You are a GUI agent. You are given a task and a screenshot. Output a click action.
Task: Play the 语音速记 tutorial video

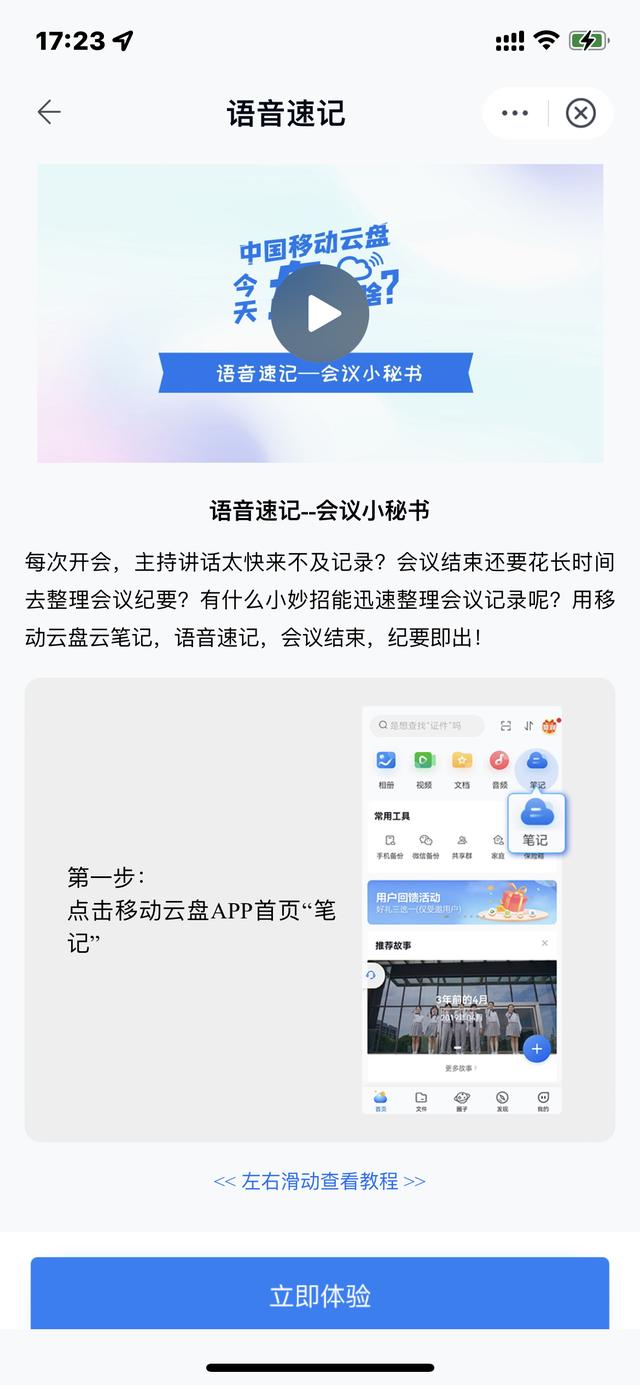click(x=320, y=313)
